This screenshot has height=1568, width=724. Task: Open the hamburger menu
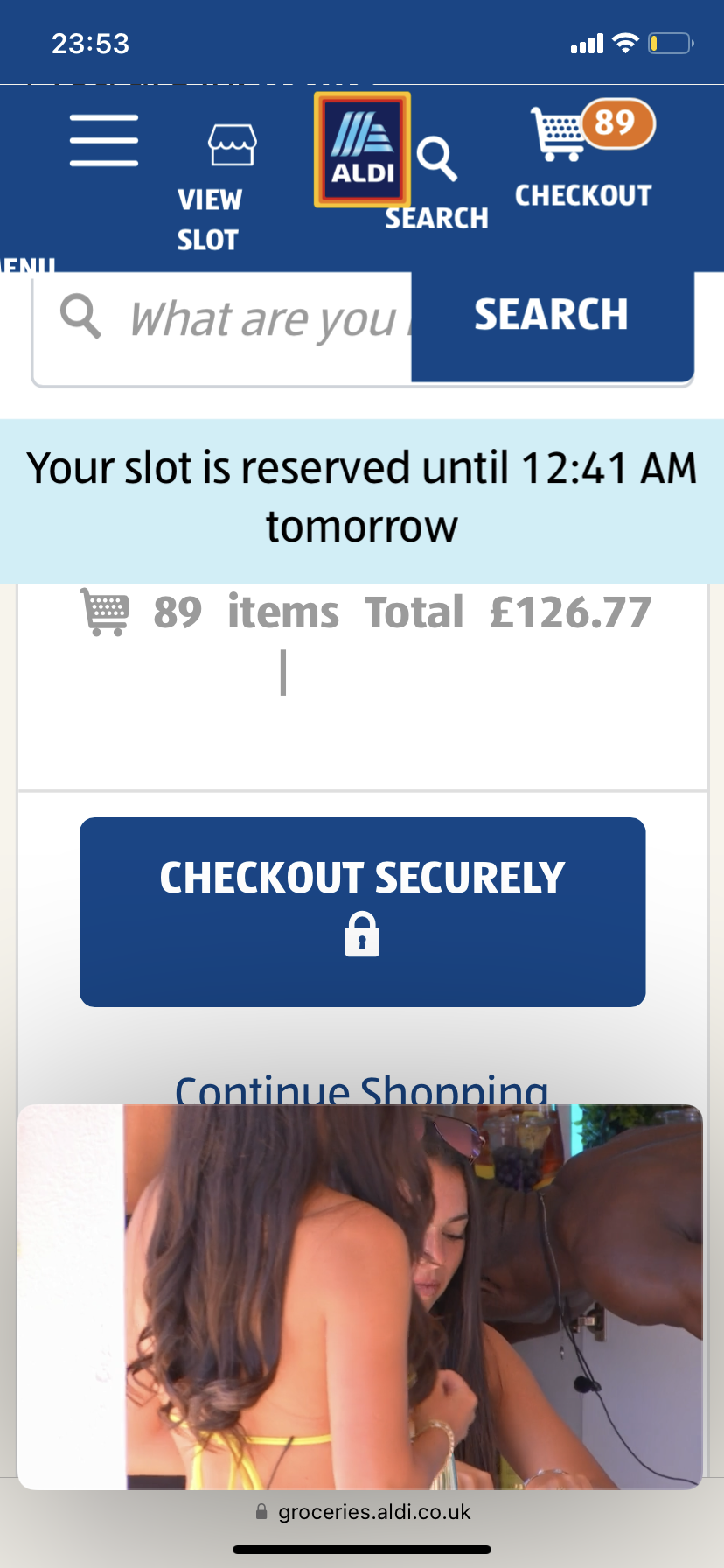[x=104, y=140]
